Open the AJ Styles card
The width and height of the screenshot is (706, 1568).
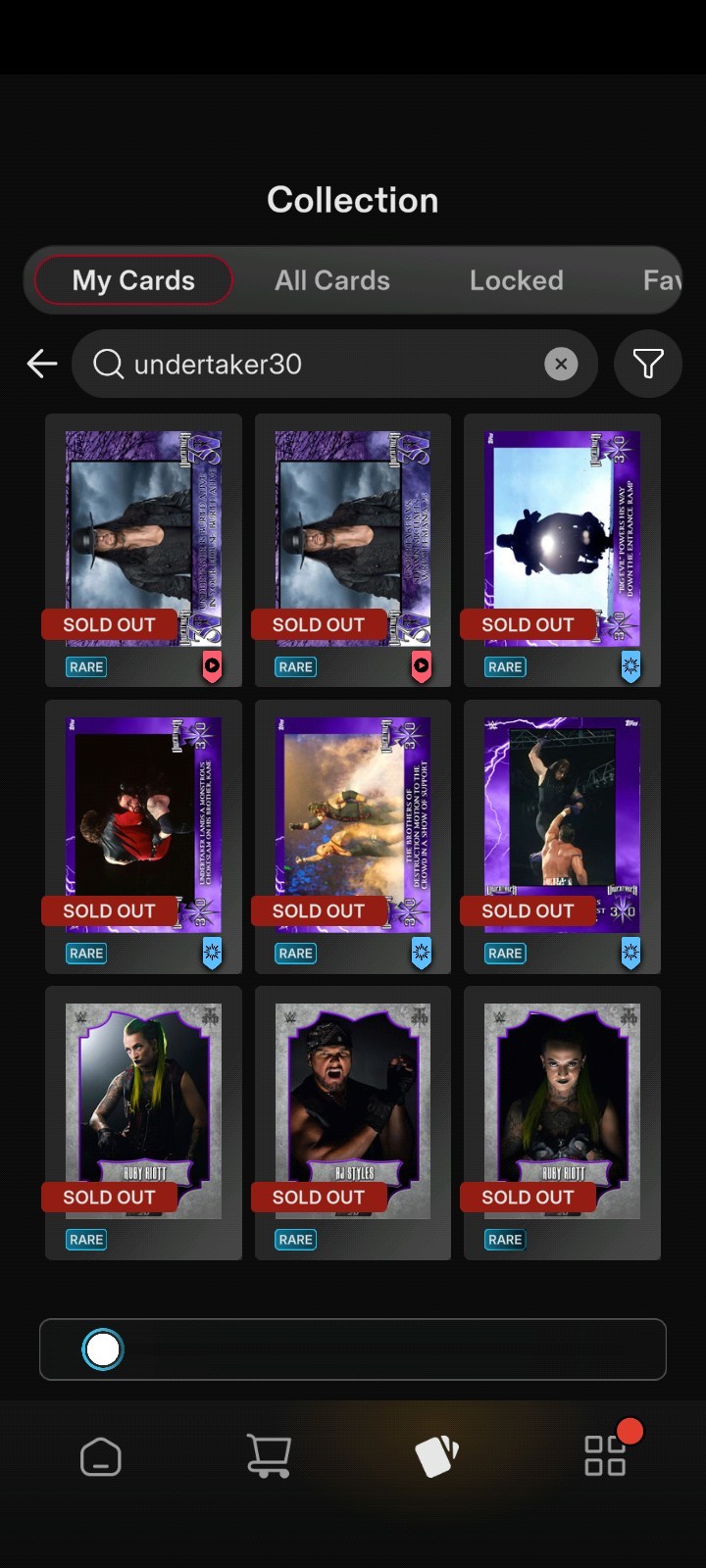coord(352,1112)
